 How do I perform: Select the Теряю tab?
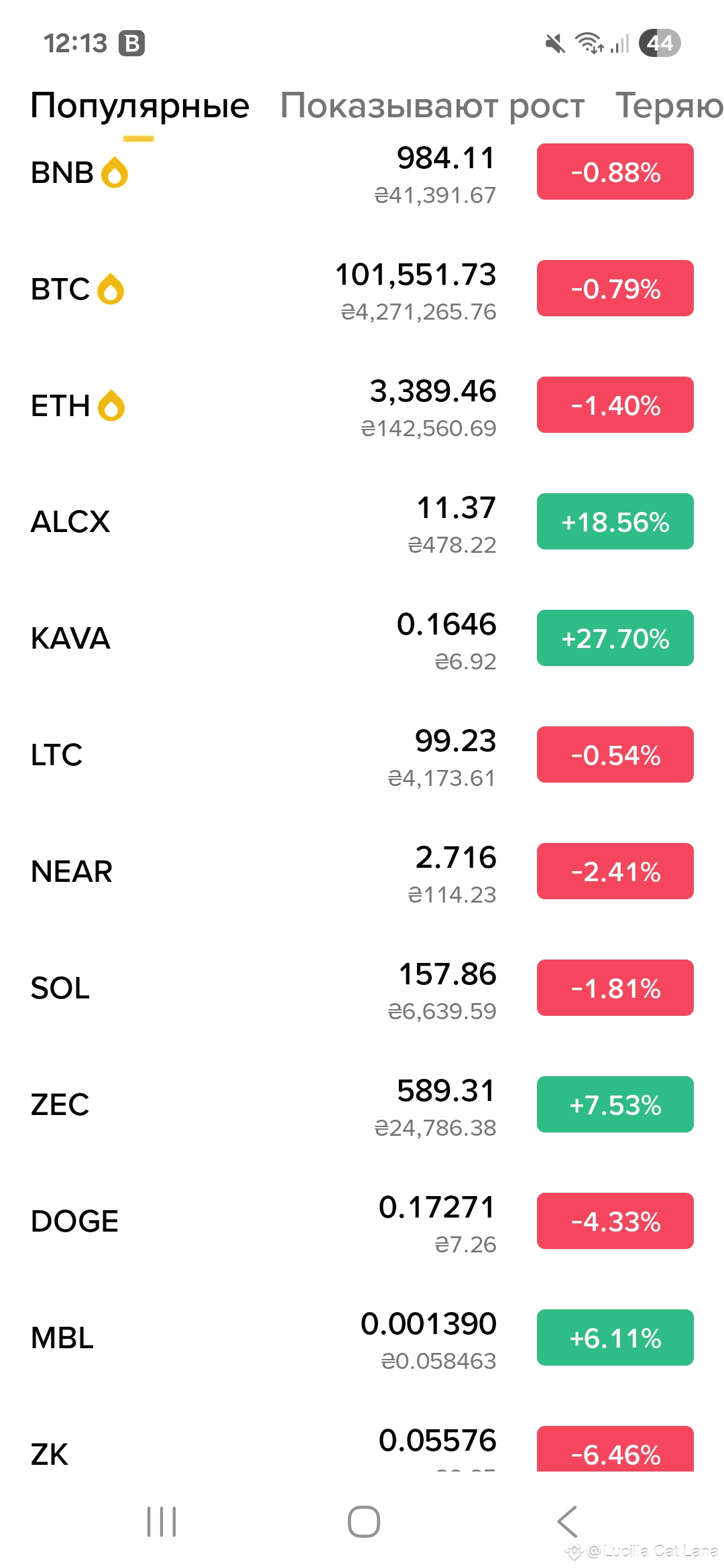(x=669, y=106)
